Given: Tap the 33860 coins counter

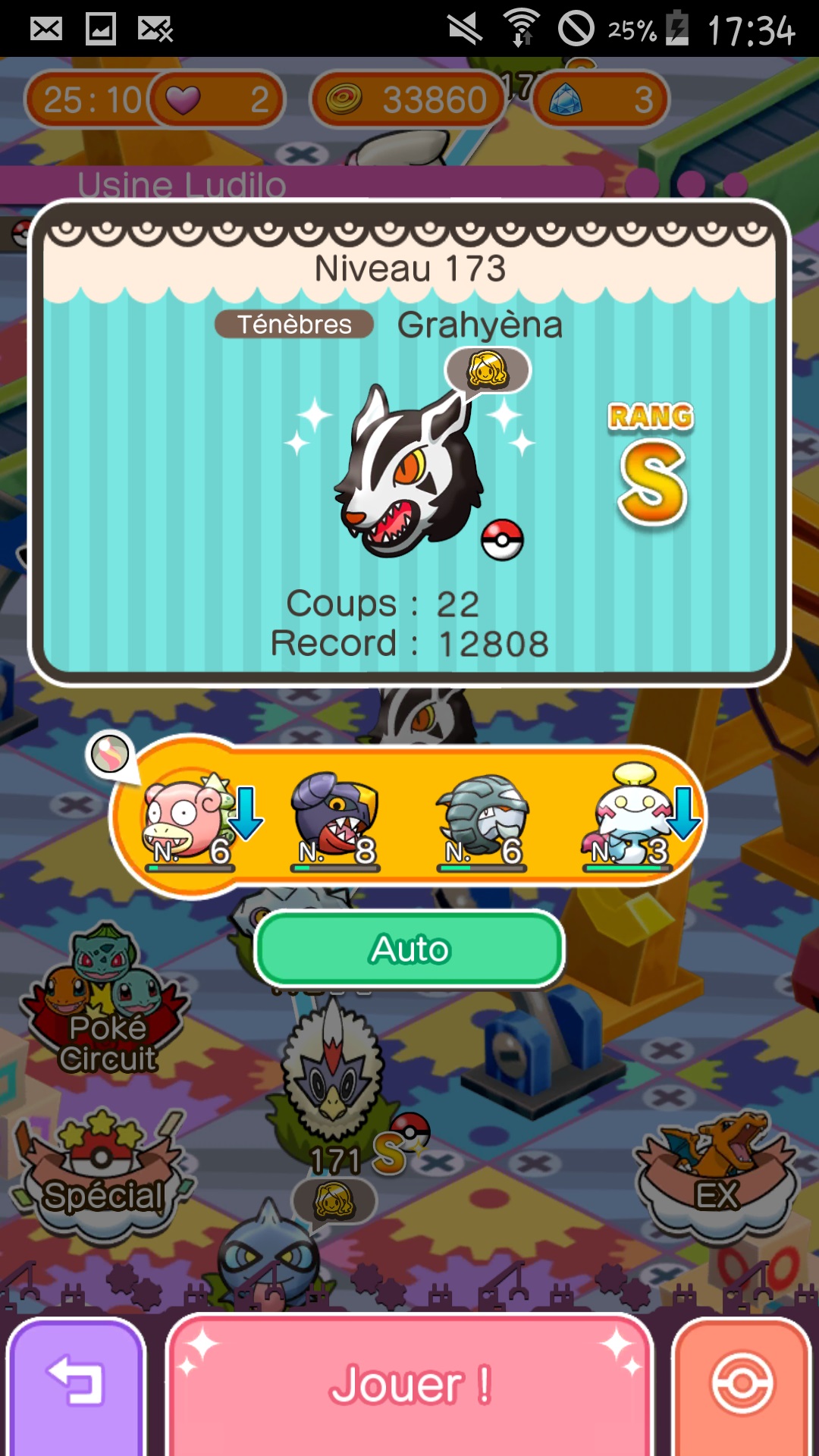Looking at the screenshot, I should pyautogui.click(x=408, y=99).
